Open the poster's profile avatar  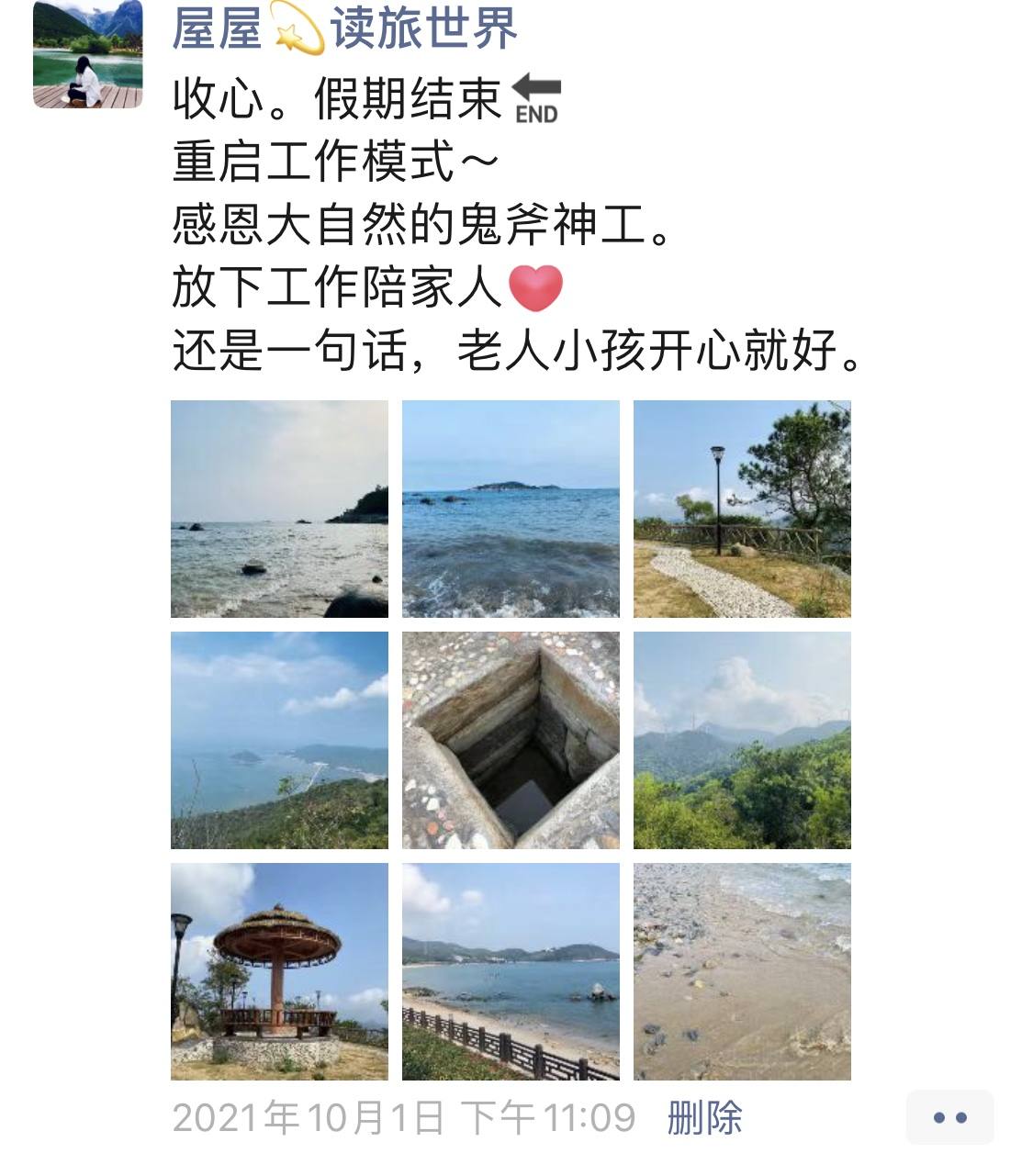click(x=87, y=55)
